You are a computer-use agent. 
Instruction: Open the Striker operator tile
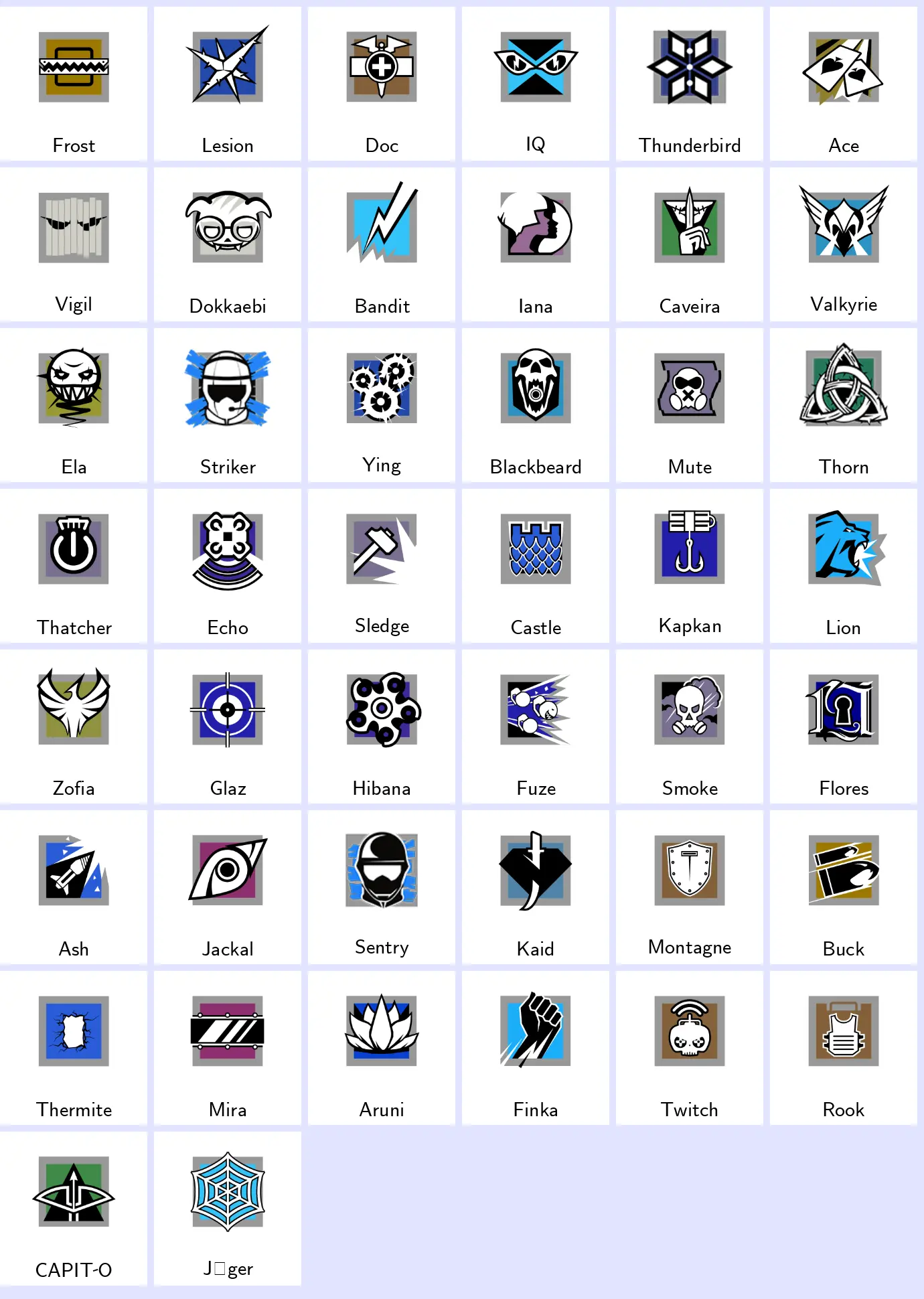[228, 405]
